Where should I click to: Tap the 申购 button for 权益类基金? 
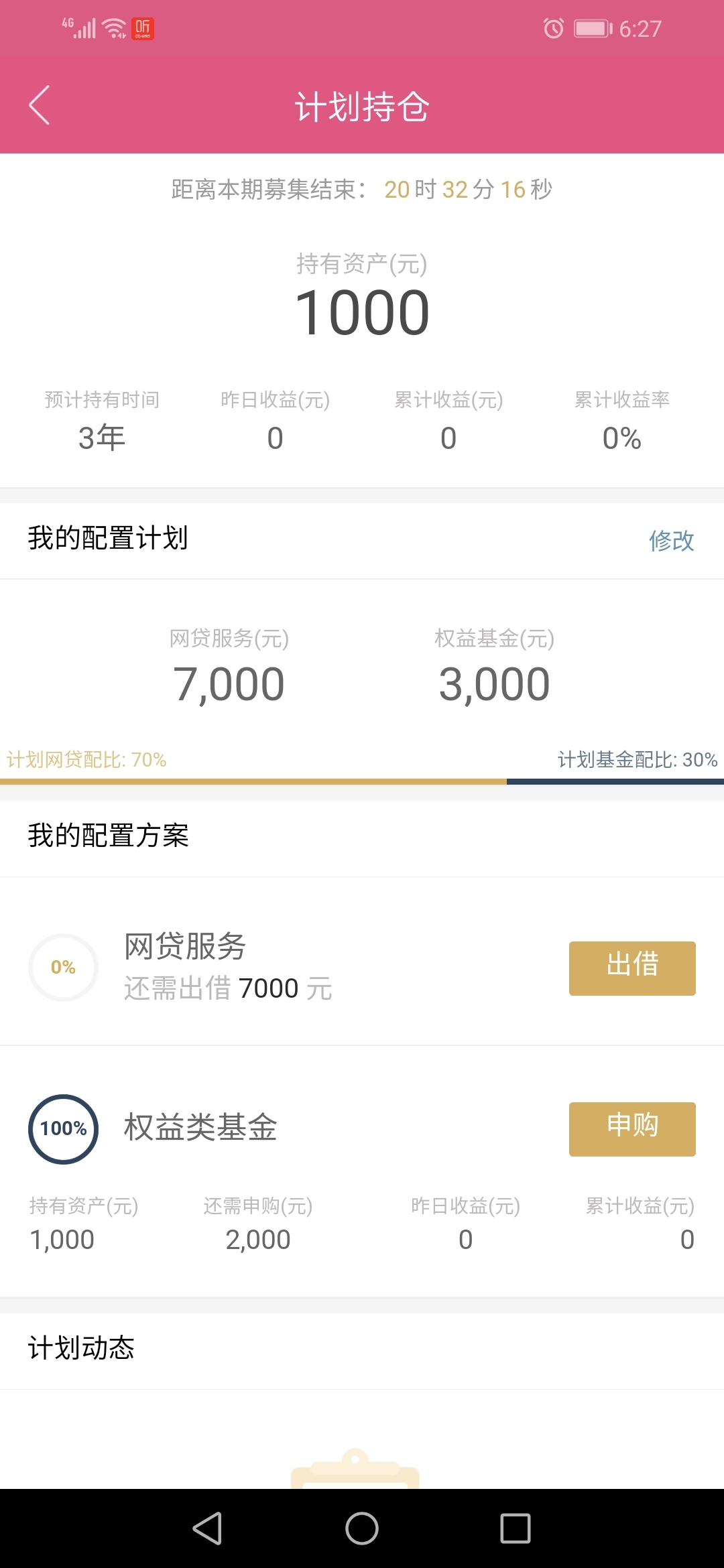tap(632, 1129)
